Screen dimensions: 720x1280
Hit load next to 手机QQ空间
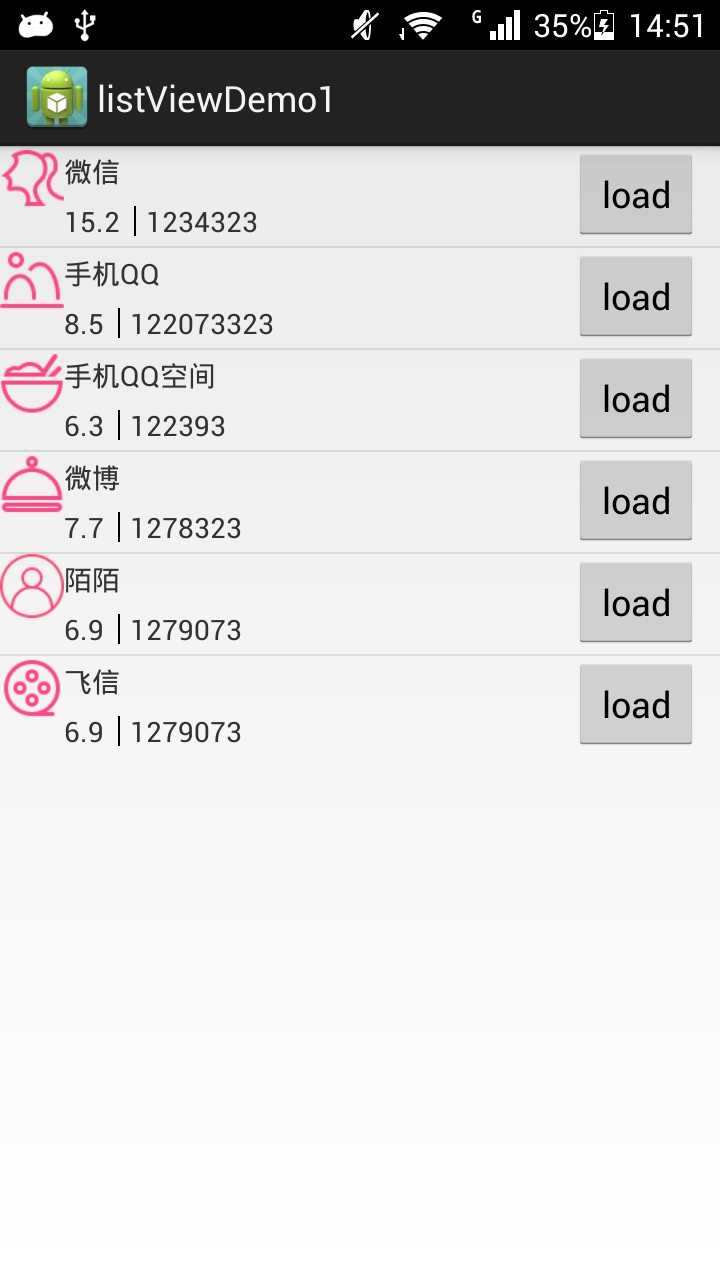[x=635, y=399]
